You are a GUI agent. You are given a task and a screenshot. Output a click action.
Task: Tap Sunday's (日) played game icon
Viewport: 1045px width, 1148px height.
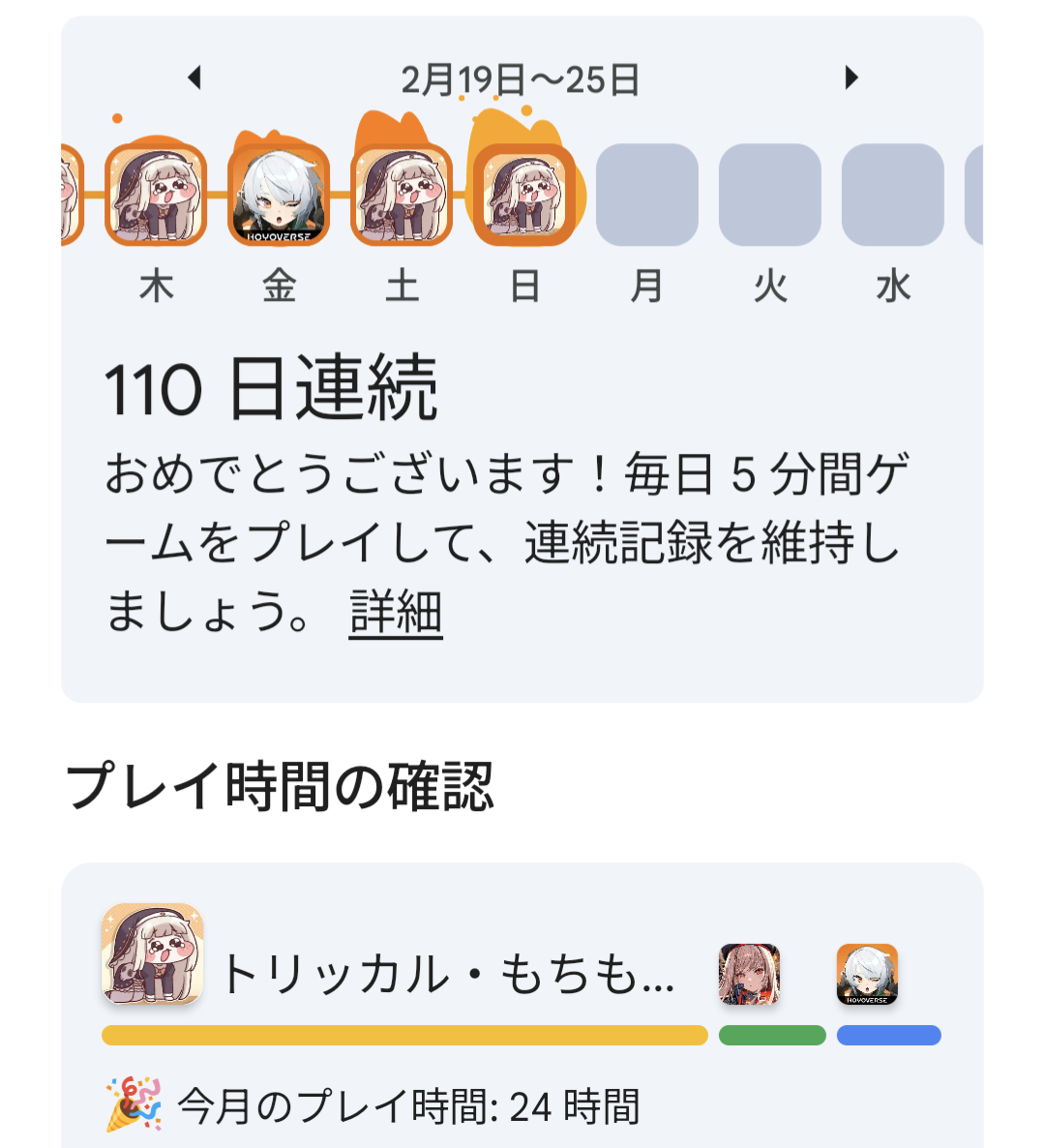(x=524, y=194)
